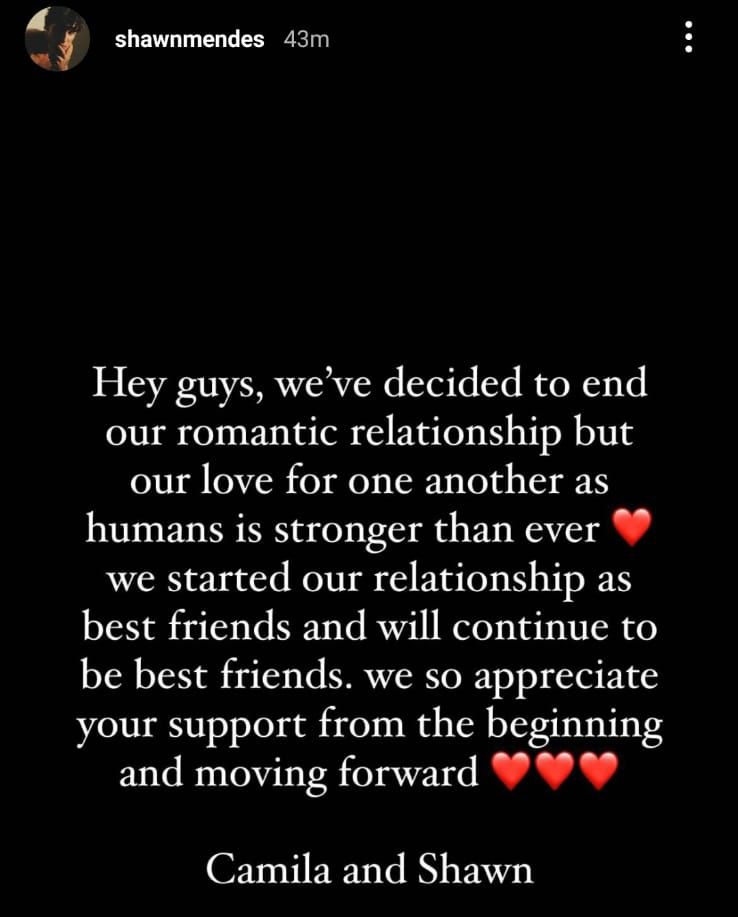Screen dimensions: 738x917
Task: Tap the shawnmendes profile picture
Action: point(54,41)
